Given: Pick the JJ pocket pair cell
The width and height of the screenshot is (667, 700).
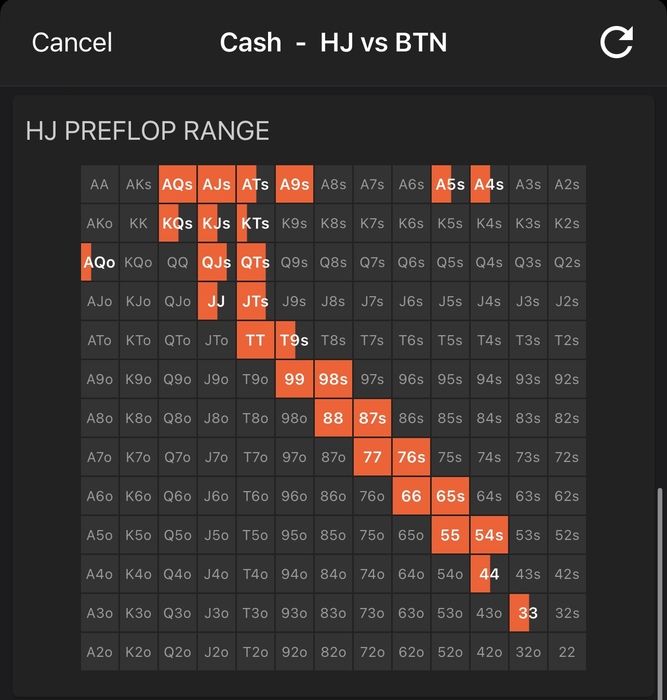Looking at the screenshot, I should click(x=216, y=301).
